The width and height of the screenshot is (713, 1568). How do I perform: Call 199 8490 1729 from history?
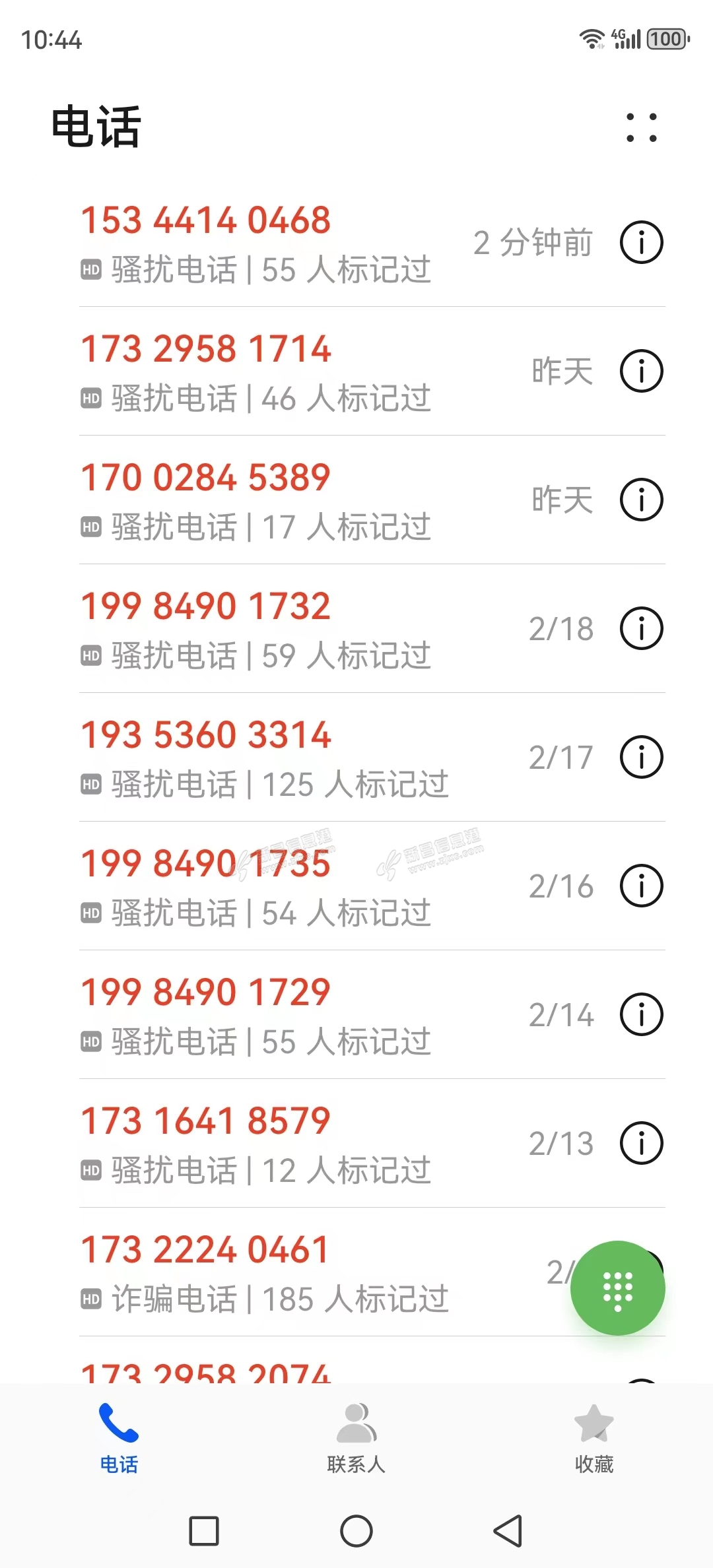pos(264,1014)
